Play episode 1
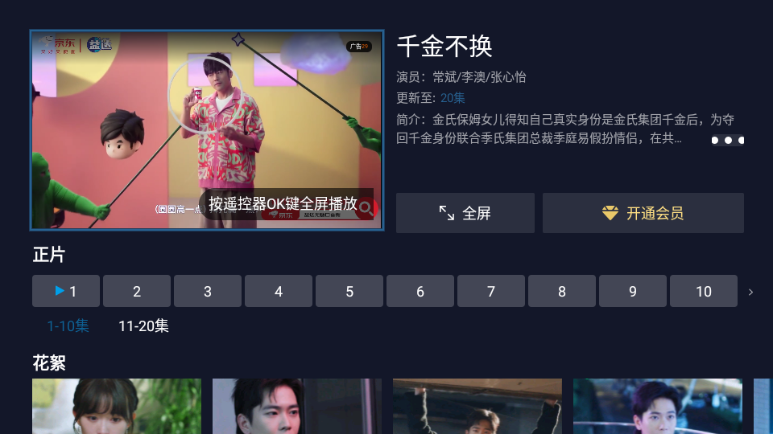The height and width of the screenshot is (434, 773). pos(66,291)
